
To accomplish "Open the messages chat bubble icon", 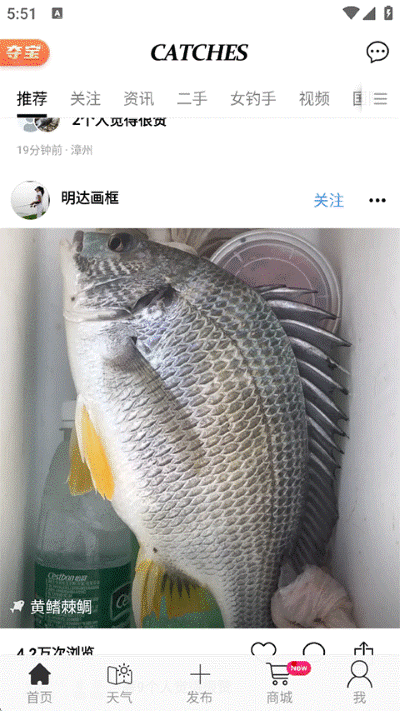I will point(377,52).
